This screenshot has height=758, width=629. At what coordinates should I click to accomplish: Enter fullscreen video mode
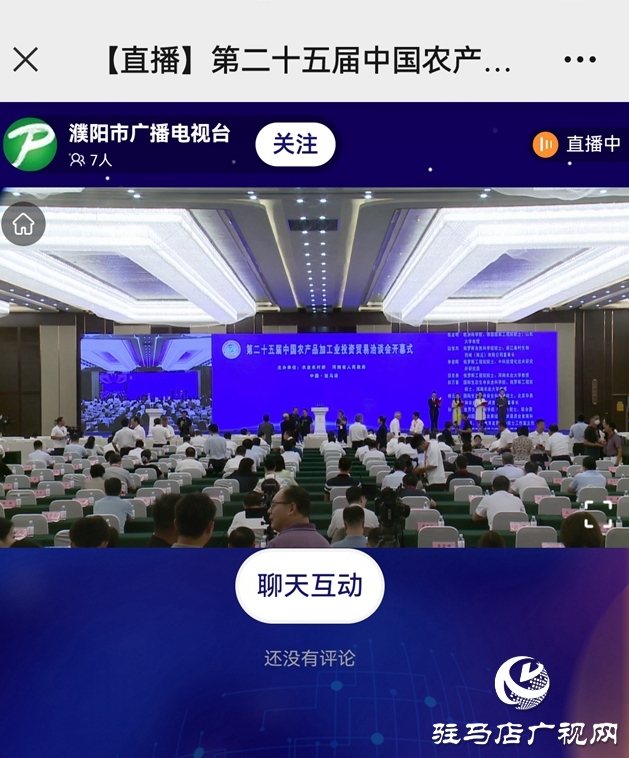coord(597,515)
